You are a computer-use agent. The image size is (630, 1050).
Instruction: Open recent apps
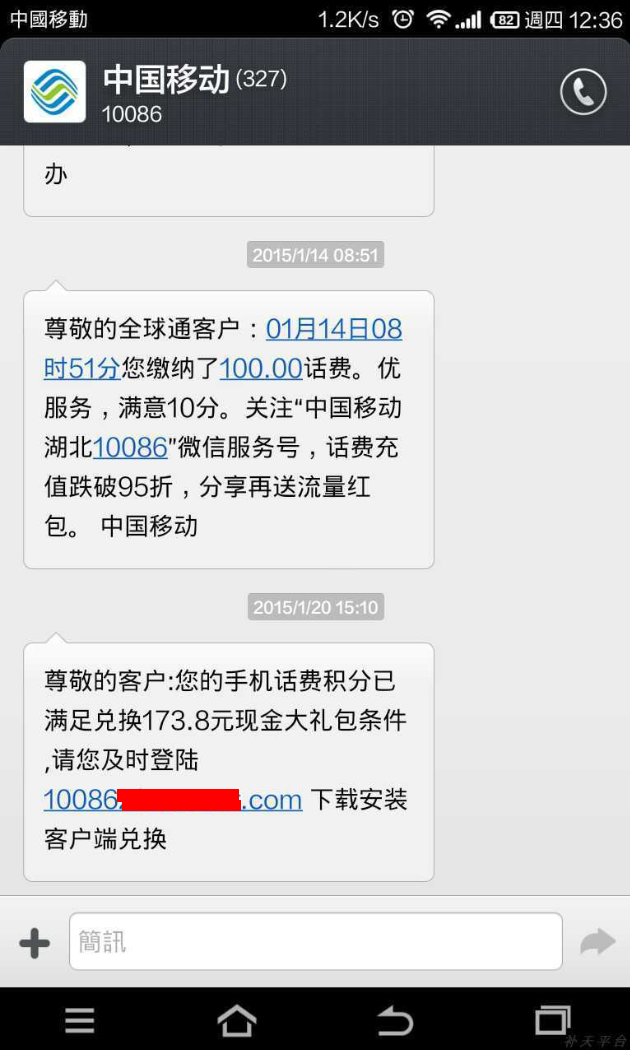pyautogui.click(x=552, y=1021)
